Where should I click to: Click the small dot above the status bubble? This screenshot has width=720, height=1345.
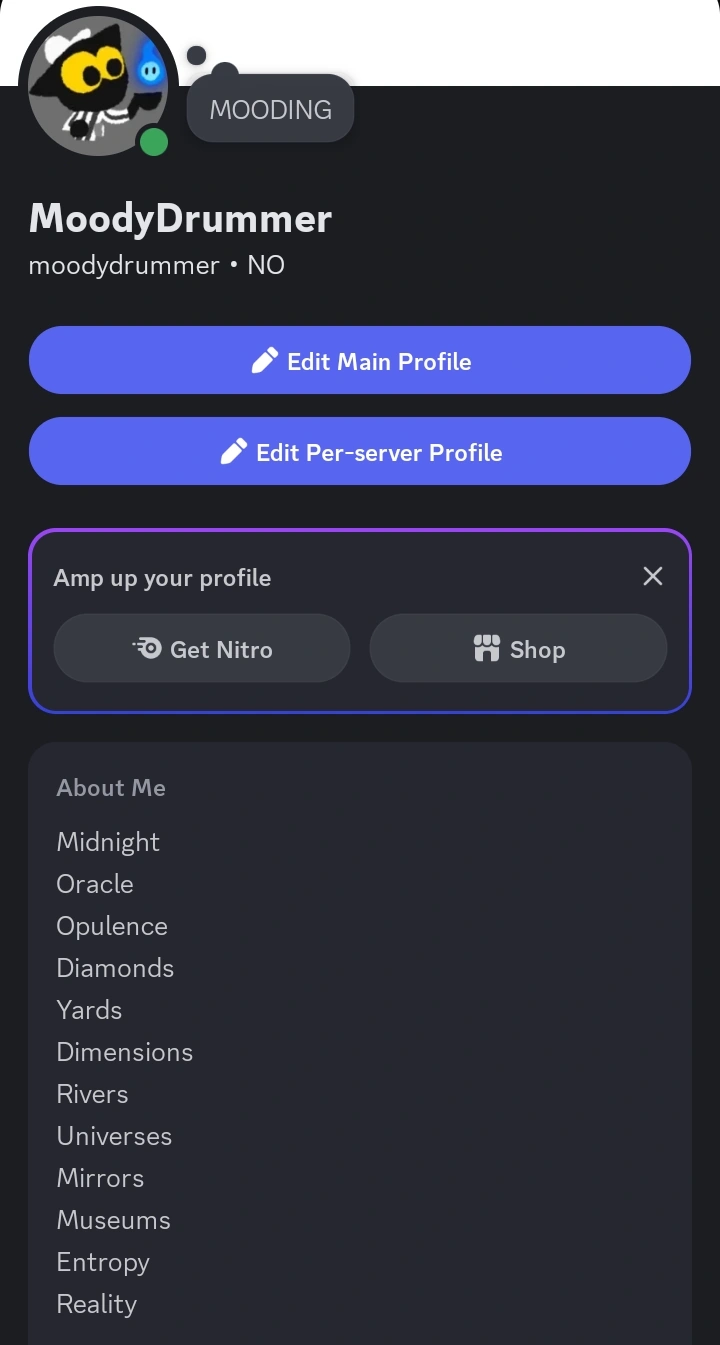tap(196, 55)
